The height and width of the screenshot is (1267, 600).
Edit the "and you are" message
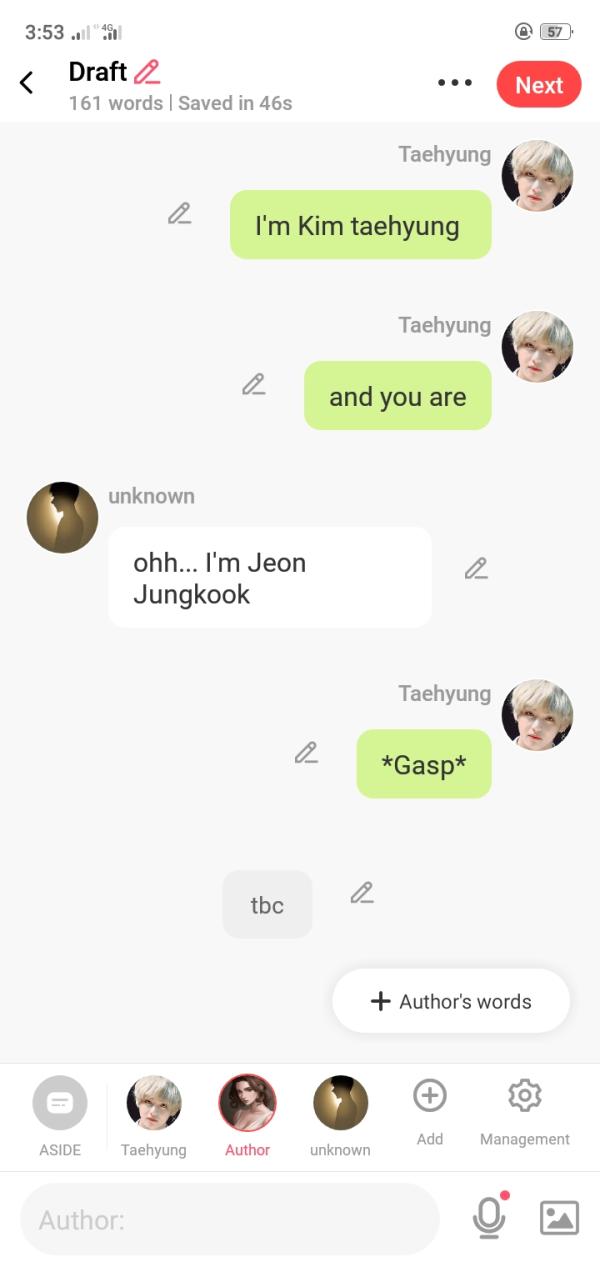tap(254, 384)
